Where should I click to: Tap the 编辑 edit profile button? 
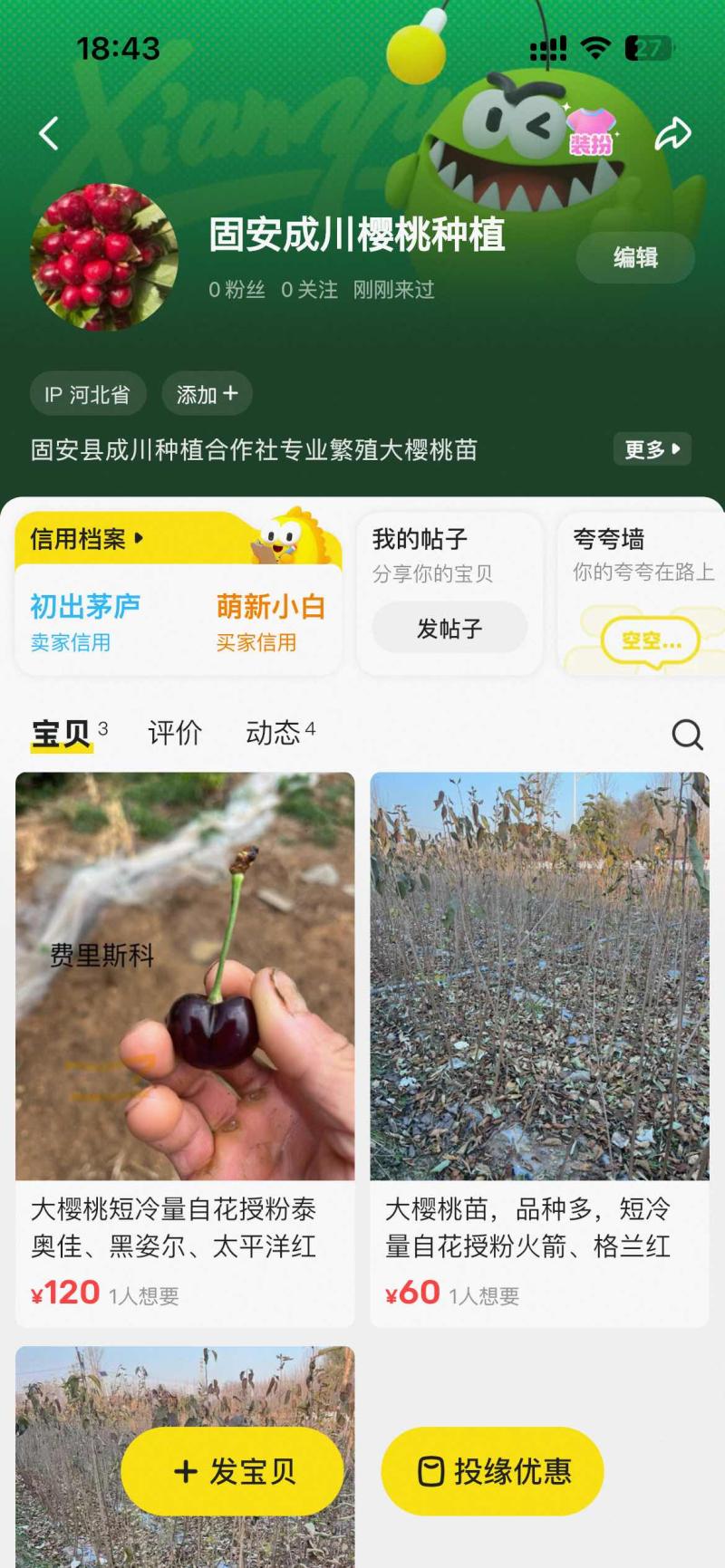pos(635,258)
